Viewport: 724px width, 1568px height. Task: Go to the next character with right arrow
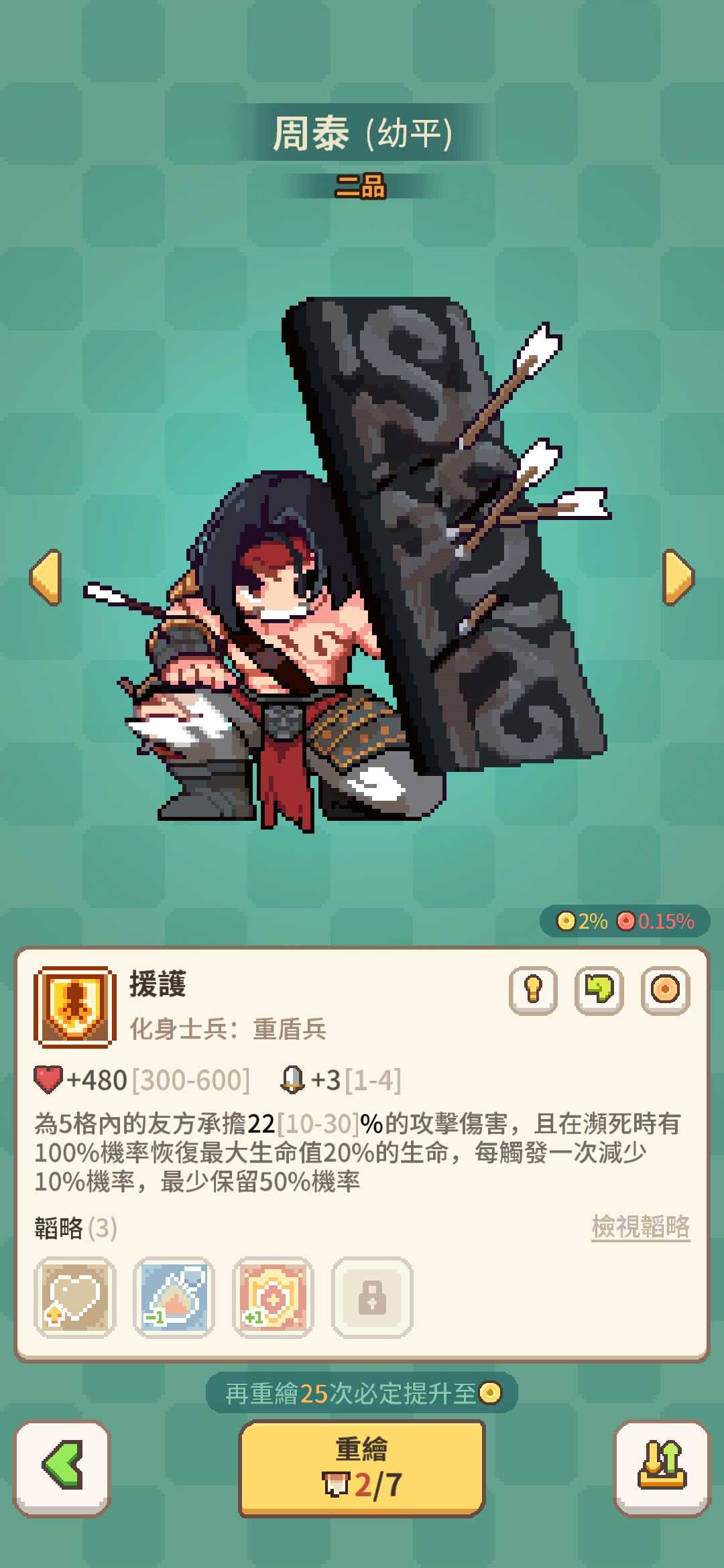(678, 578)
